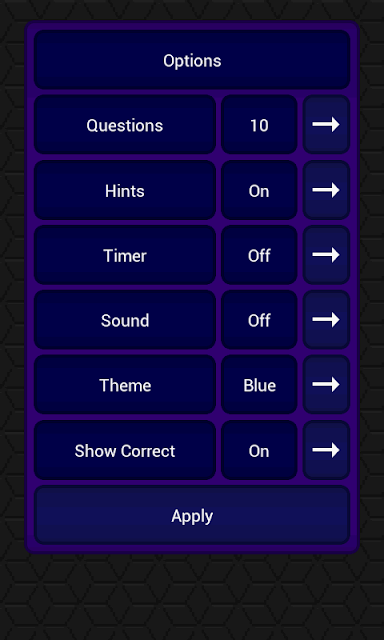Switch the Theme using its arrow
Viewport: 384px width, 640px height.
coord(326,384)
